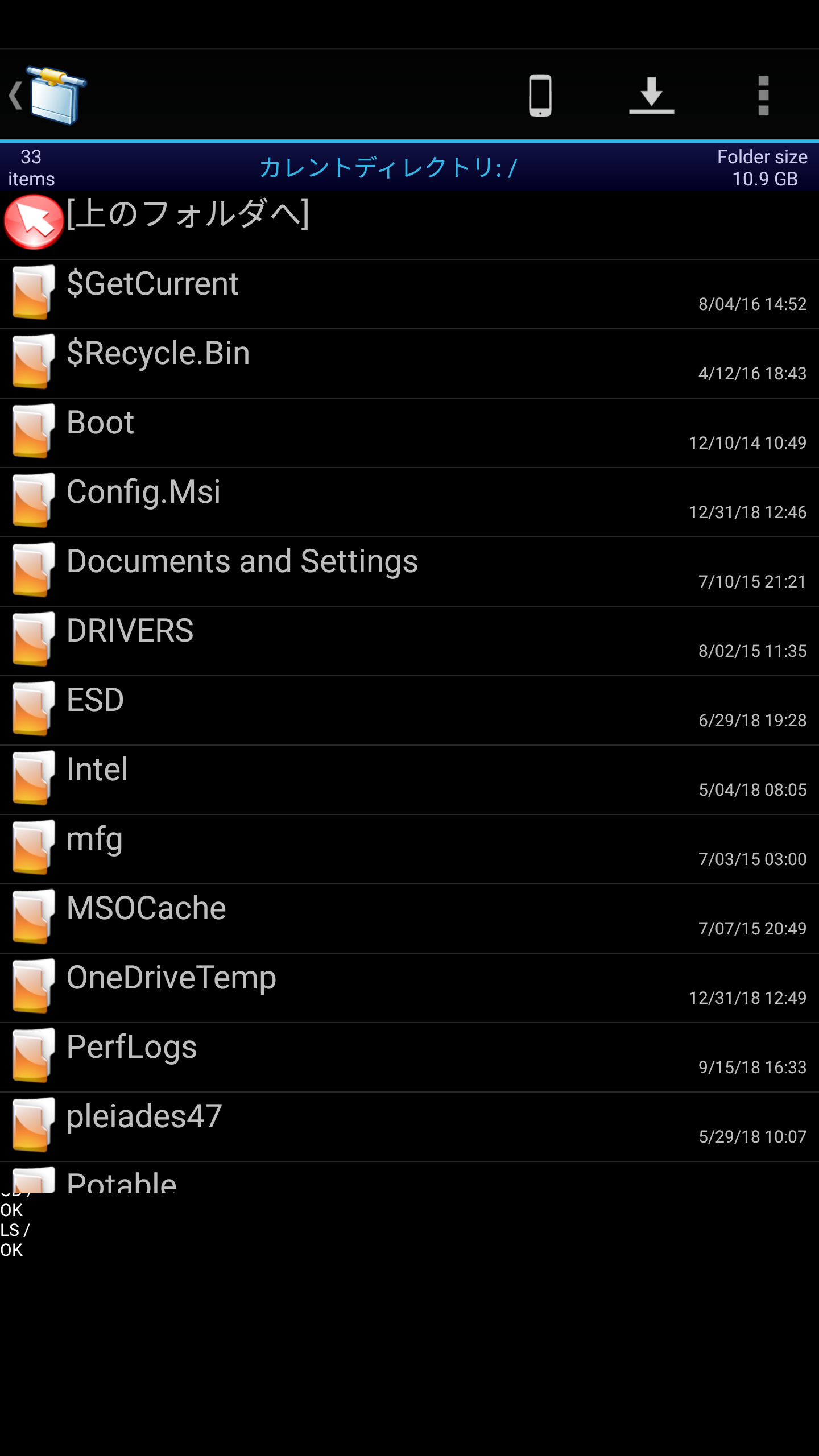Open the overflow menu
The height and width of the screenshot is (1456, 819).
(763, 96)
